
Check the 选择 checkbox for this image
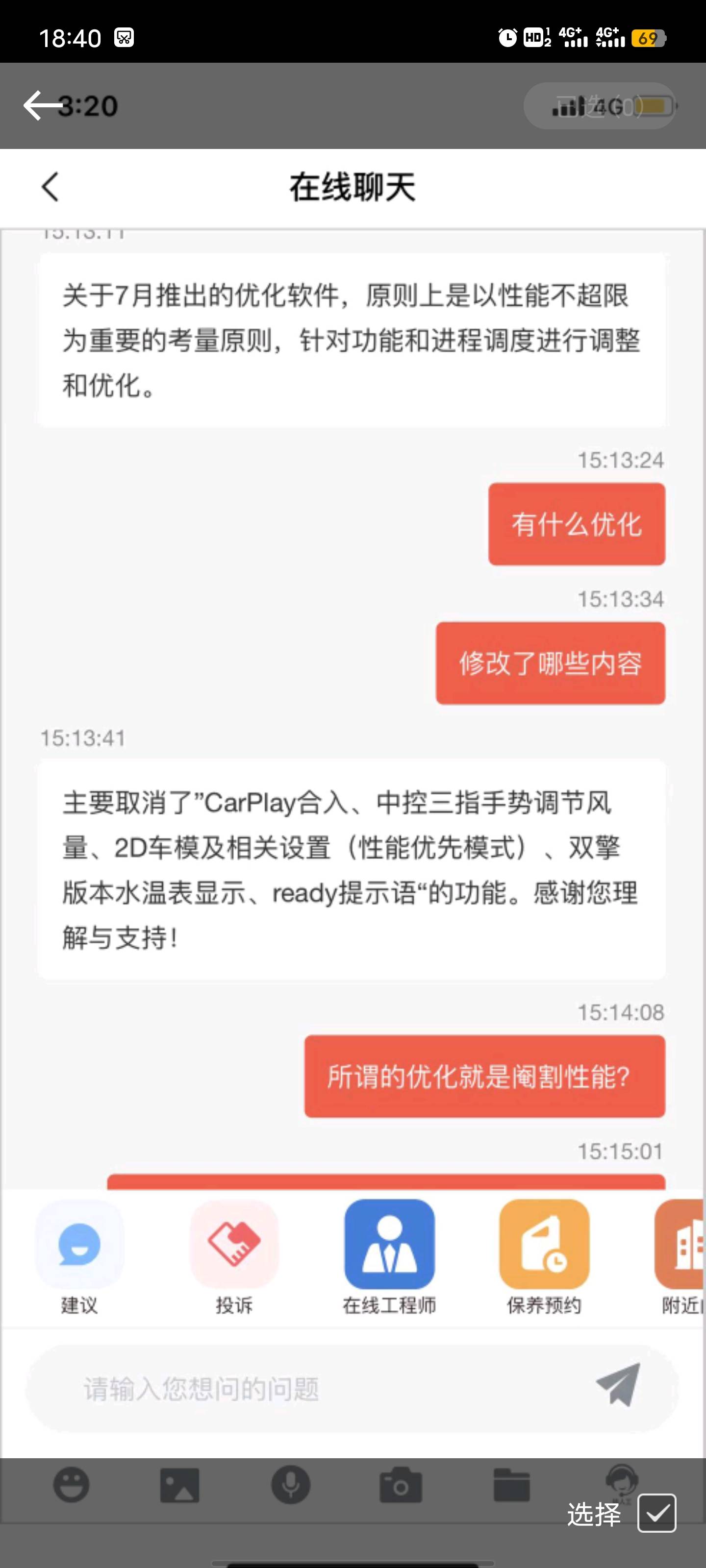[656, 1513]
